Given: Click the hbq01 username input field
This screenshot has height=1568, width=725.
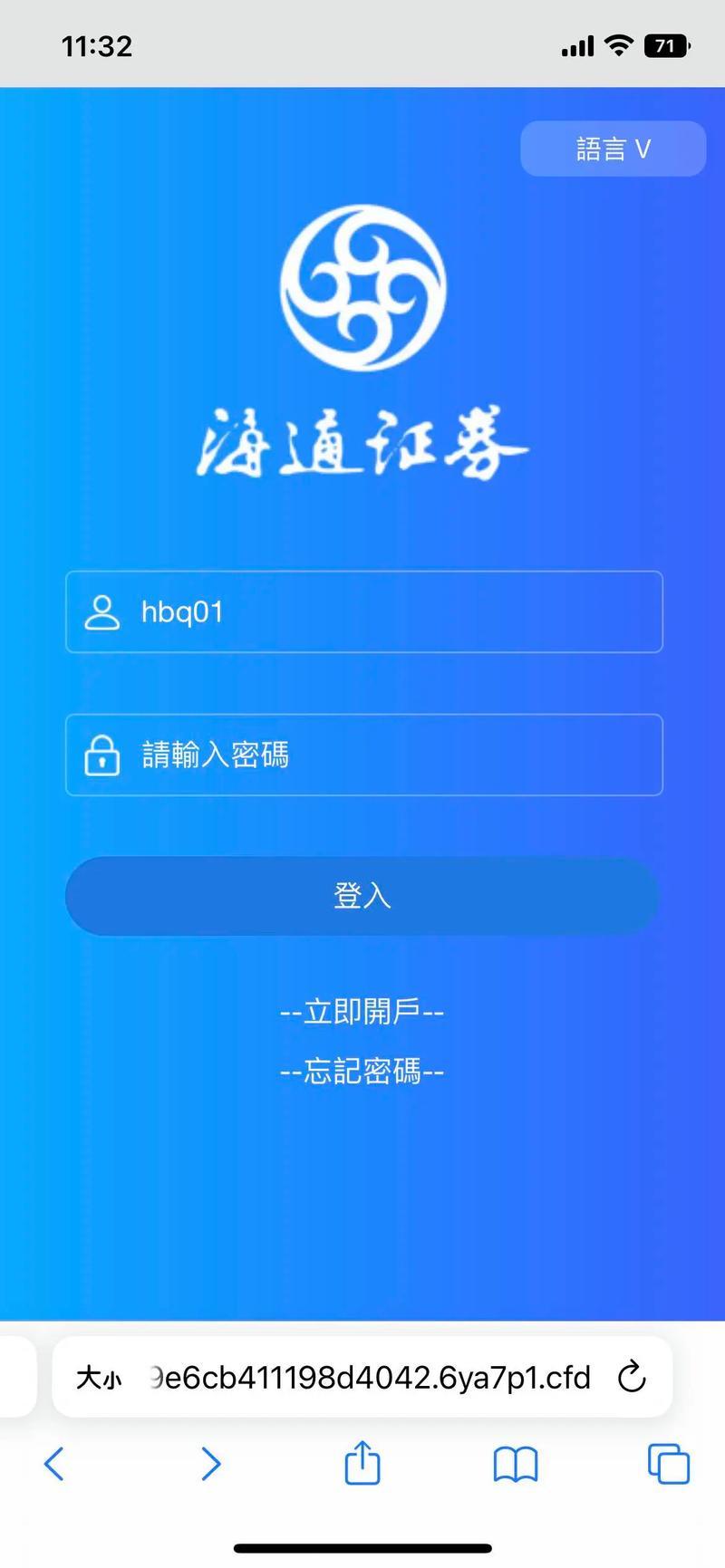Looking at the screenshot, I should click(362, 612).
